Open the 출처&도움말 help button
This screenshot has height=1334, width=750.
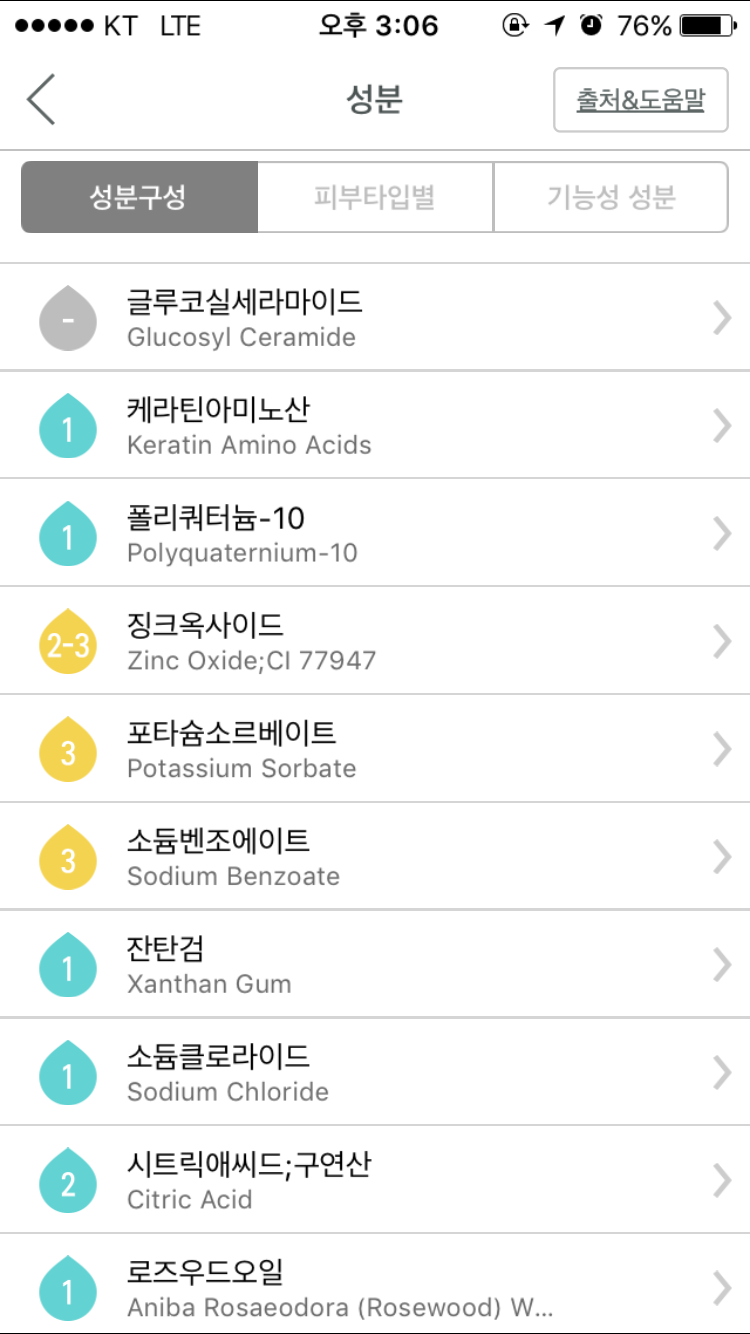pos(640,100)
